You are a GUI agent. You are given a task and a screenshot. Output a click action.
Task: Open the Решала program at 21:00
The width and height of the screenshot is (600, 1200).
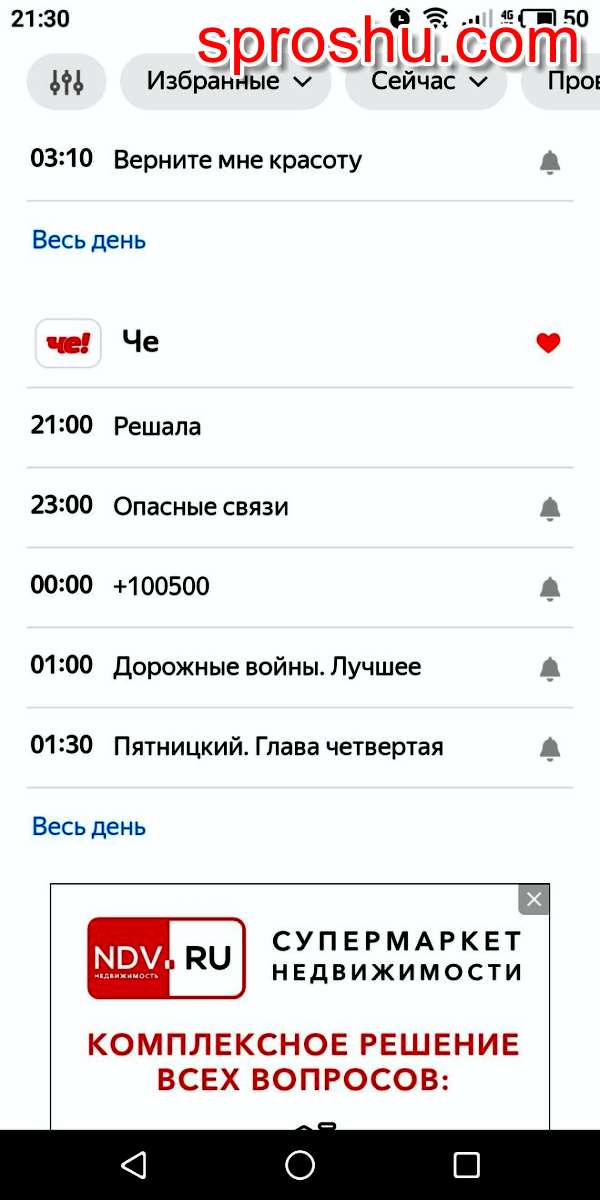pos(157,427)
